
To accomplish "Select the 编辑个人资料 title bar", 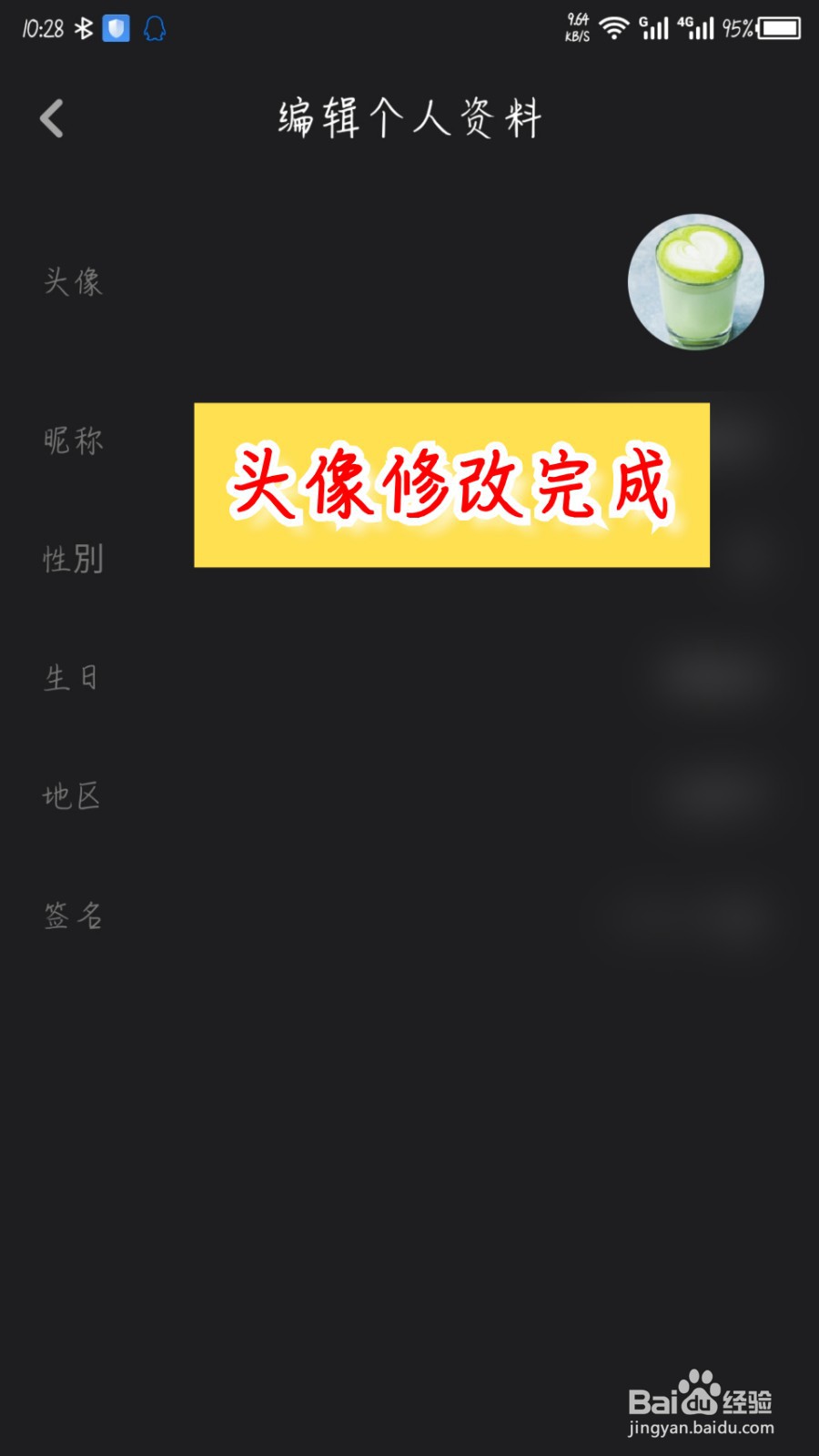I will pos(409,118).
